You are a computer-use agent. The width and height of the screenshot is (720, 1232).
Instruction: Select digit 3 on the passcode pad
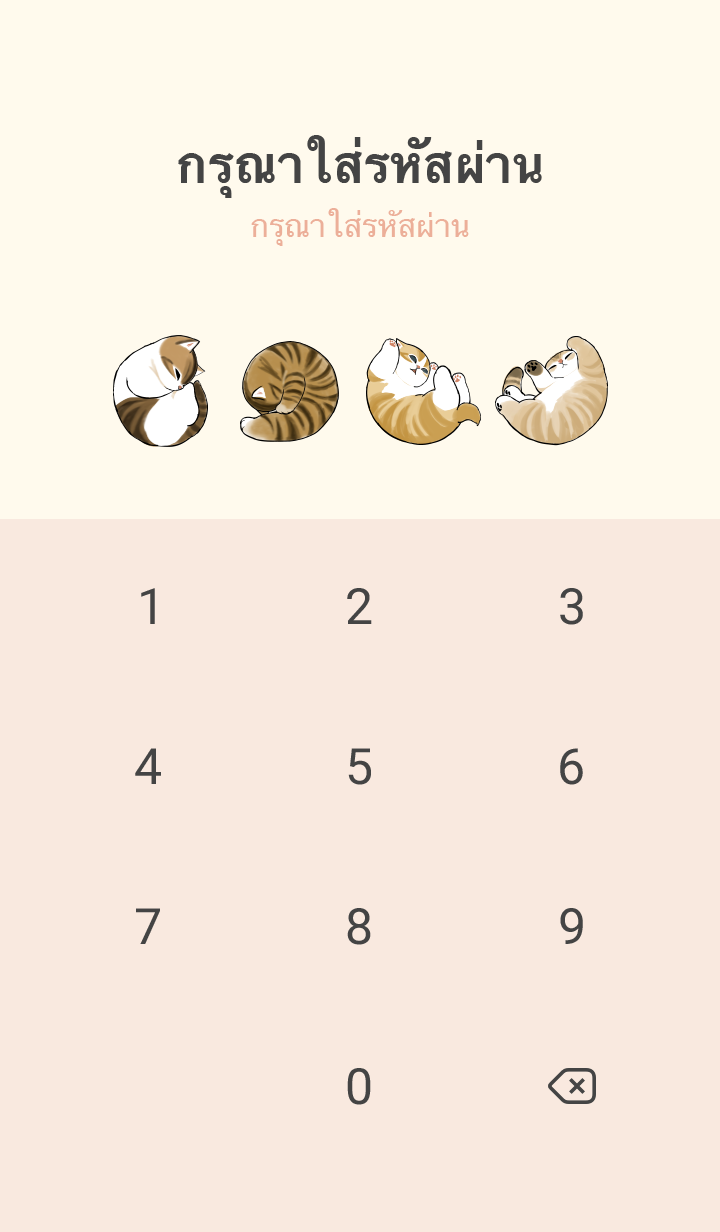coord(571,607)
